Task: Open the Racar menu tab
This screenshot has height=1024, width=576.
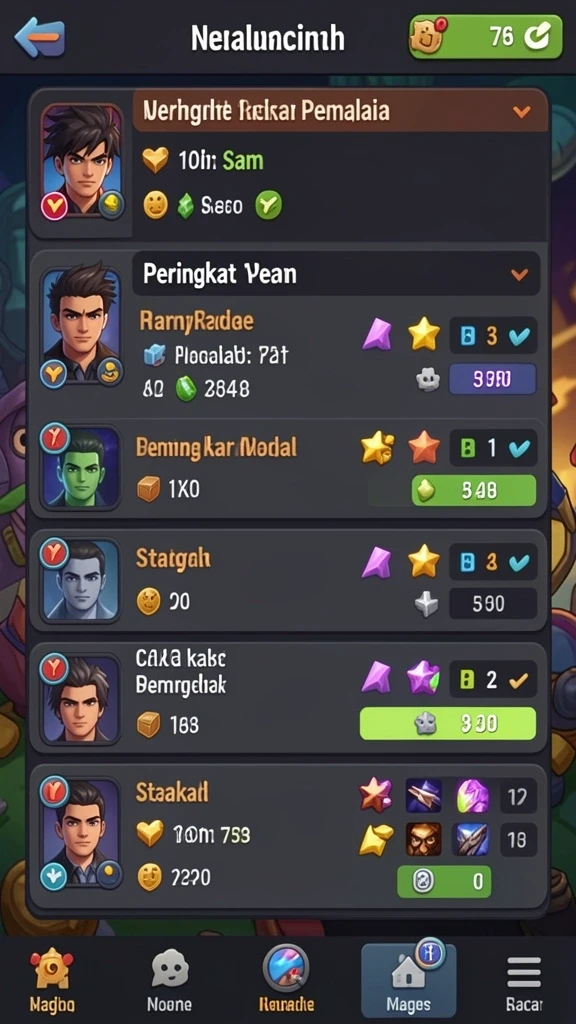Action: (x=524, y=979)
